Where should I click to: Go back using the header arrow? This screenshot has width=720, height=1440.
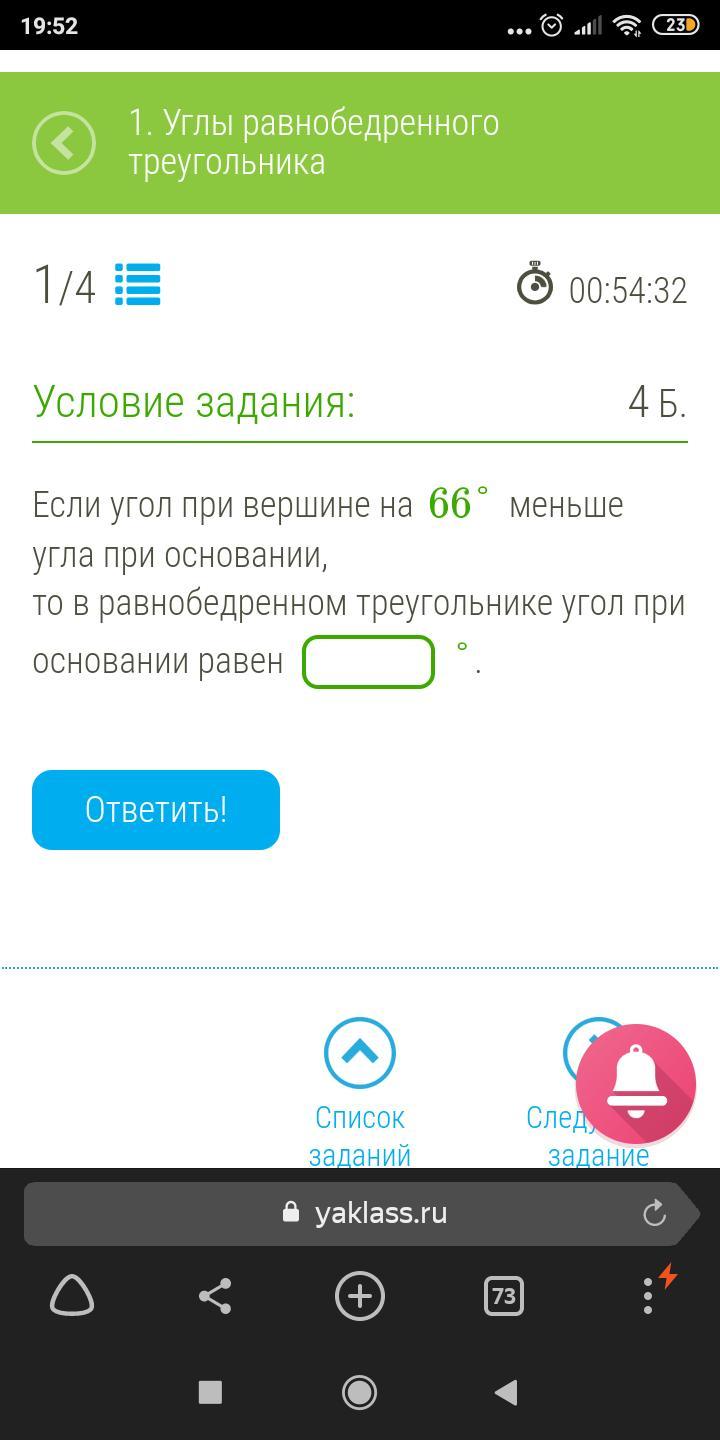pos(64,143)
